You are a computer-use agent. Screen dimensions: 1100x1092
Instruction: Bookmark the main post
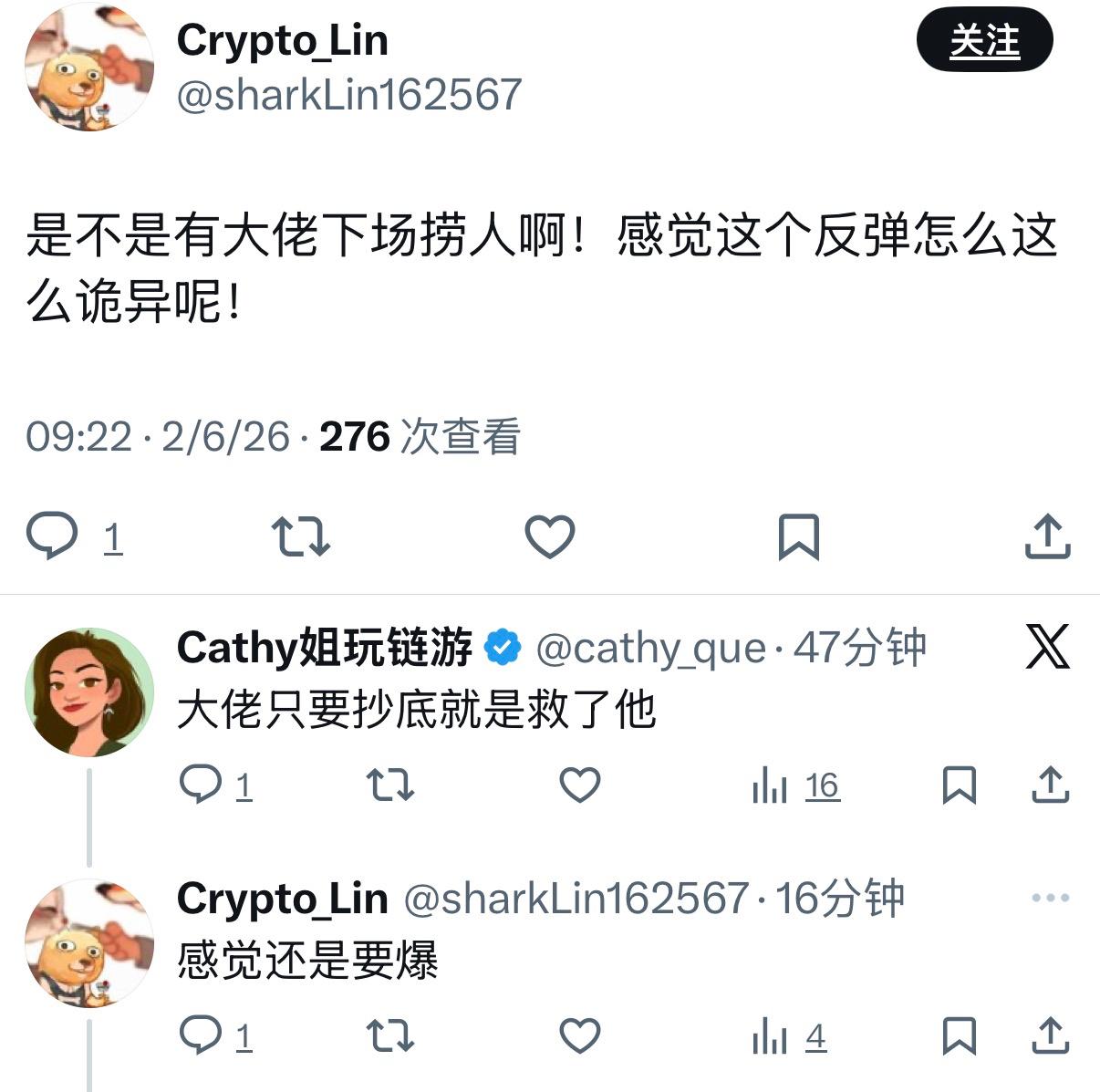coord(798,536)
